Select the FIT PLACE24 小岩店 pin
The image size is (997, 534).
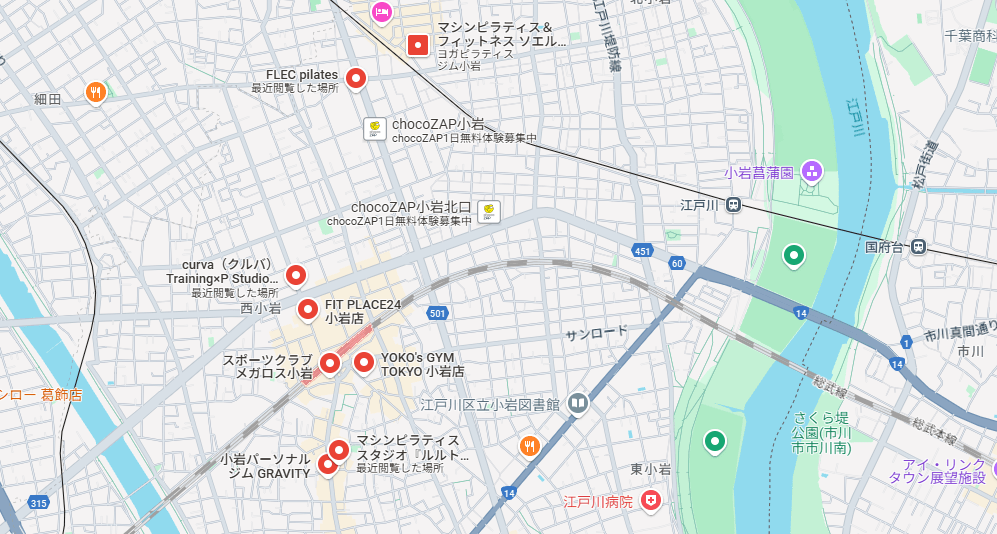308,309
